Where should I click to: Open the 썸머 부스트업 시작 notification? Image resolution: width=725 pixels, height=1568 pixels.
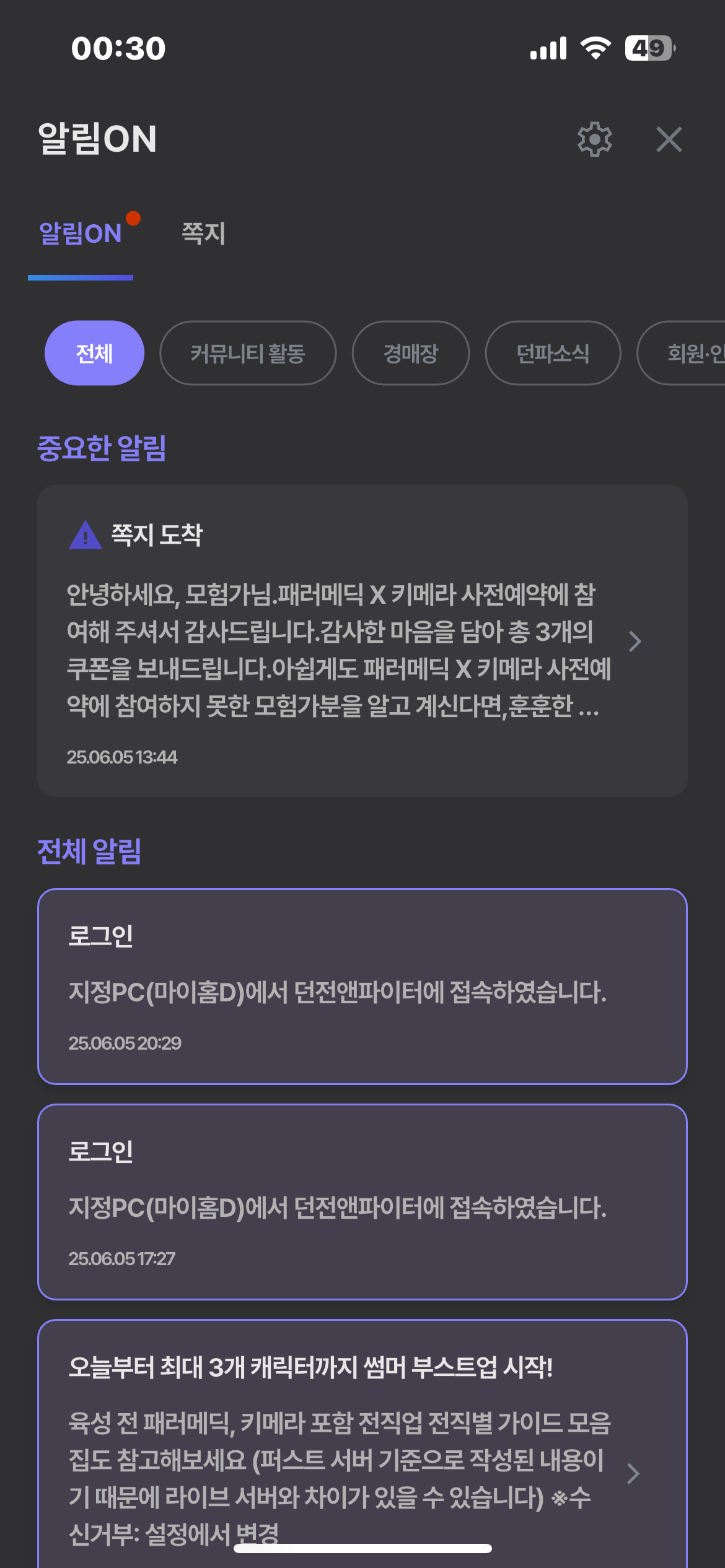362,1444
